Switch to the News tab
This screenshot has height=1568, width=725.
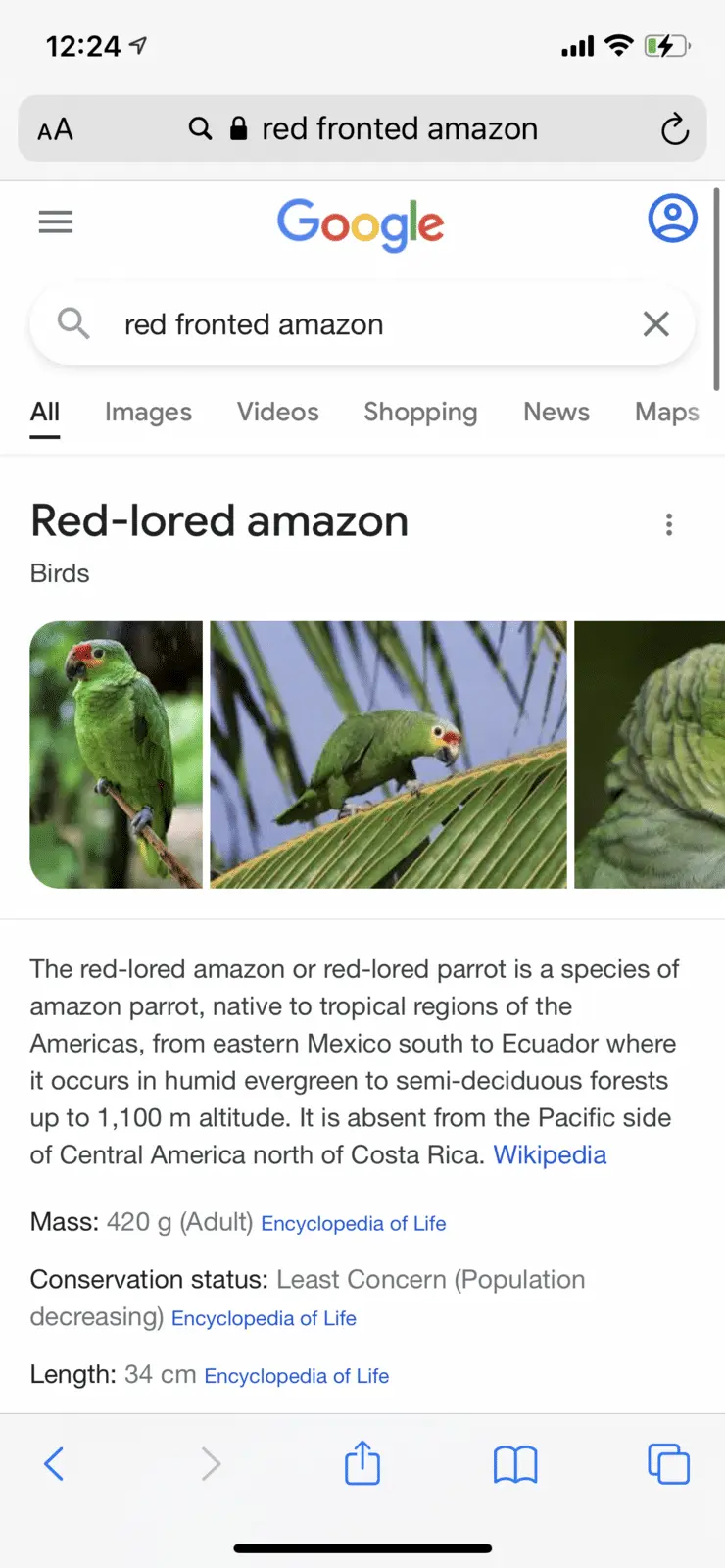(x=556, y=413)
